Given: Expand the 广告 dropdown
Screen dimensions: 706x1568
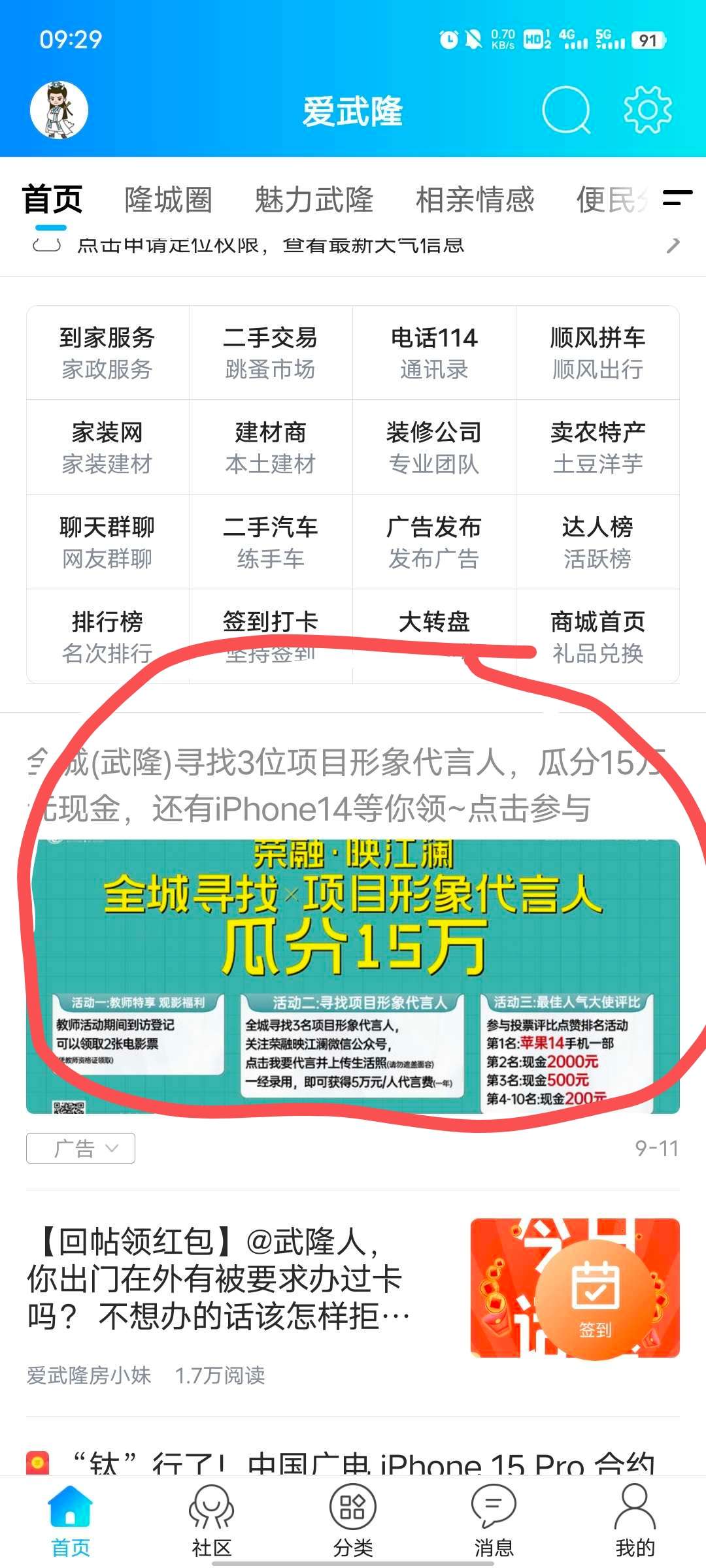Looking at the screenshot, I should pyautogui.click(x=81, y=1148).
